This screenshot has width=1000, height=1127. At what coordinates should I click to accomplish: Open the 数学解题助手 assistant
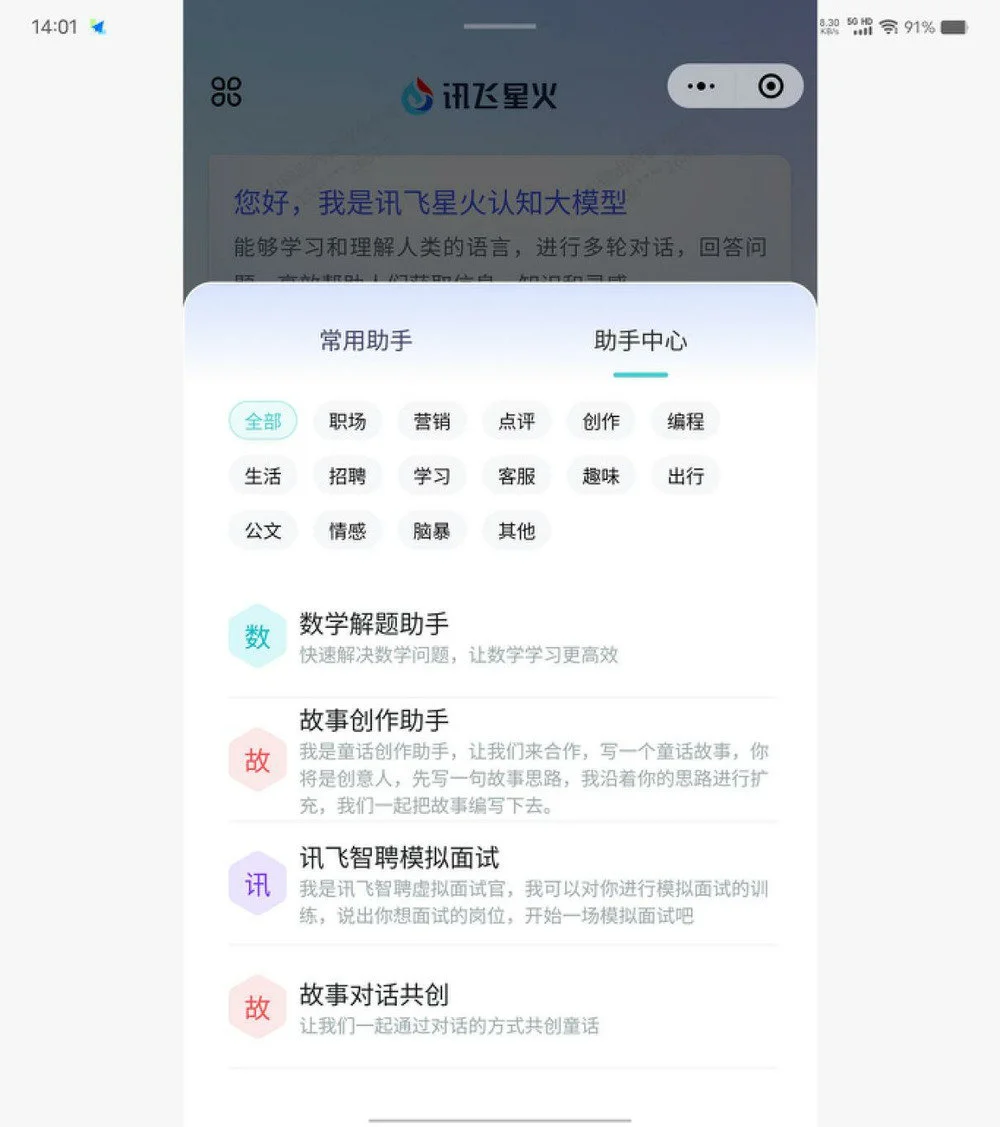[x=500, y=637]
